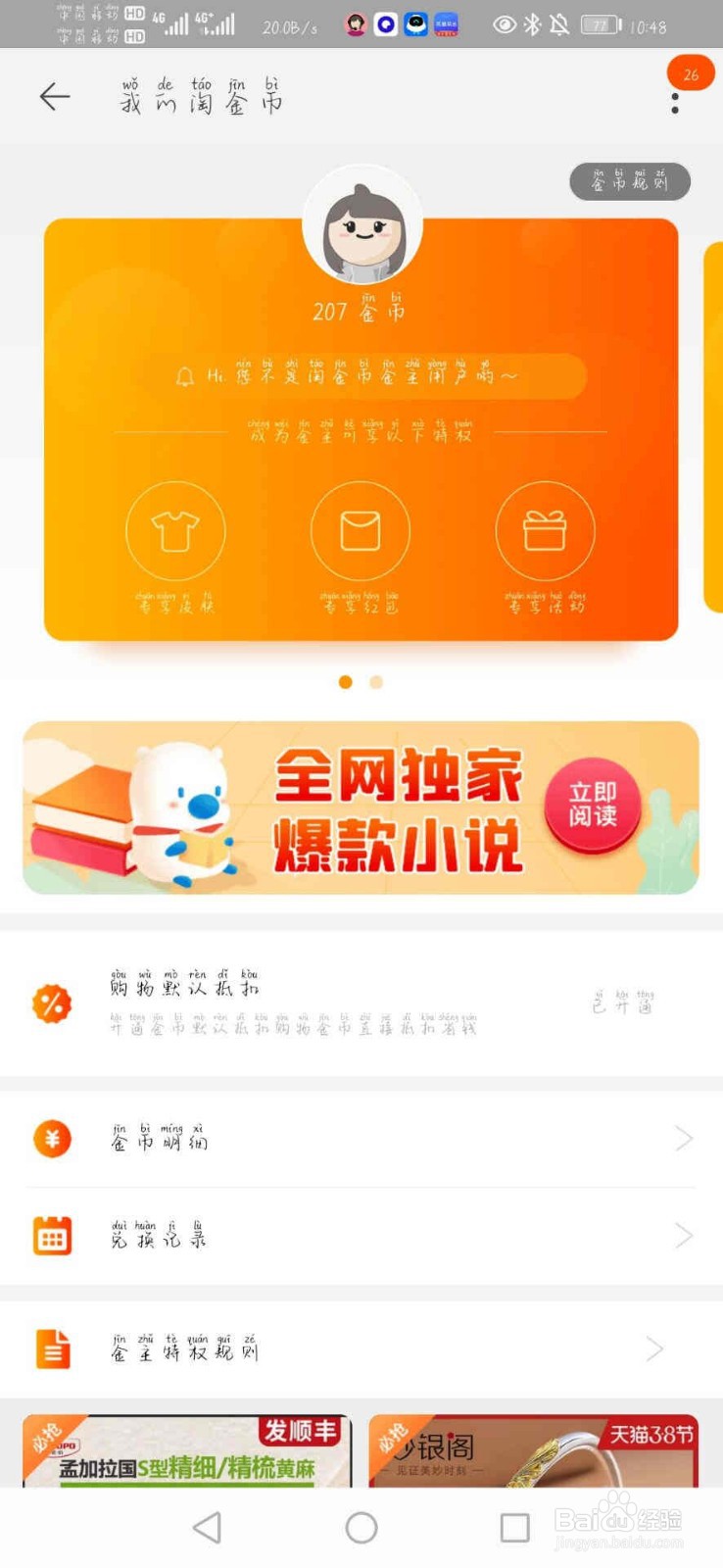Select the 专享皮肤 shirt icon
Image resolution: width=723 pixels, height=1568 pixels.
coord(175,530)
